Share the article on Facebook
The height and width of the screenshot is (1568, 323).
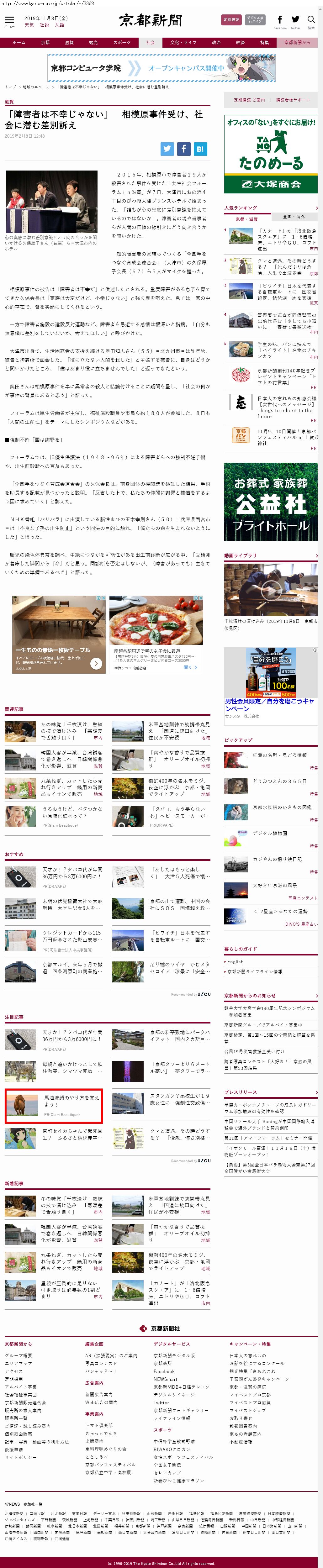click(183, 149)
